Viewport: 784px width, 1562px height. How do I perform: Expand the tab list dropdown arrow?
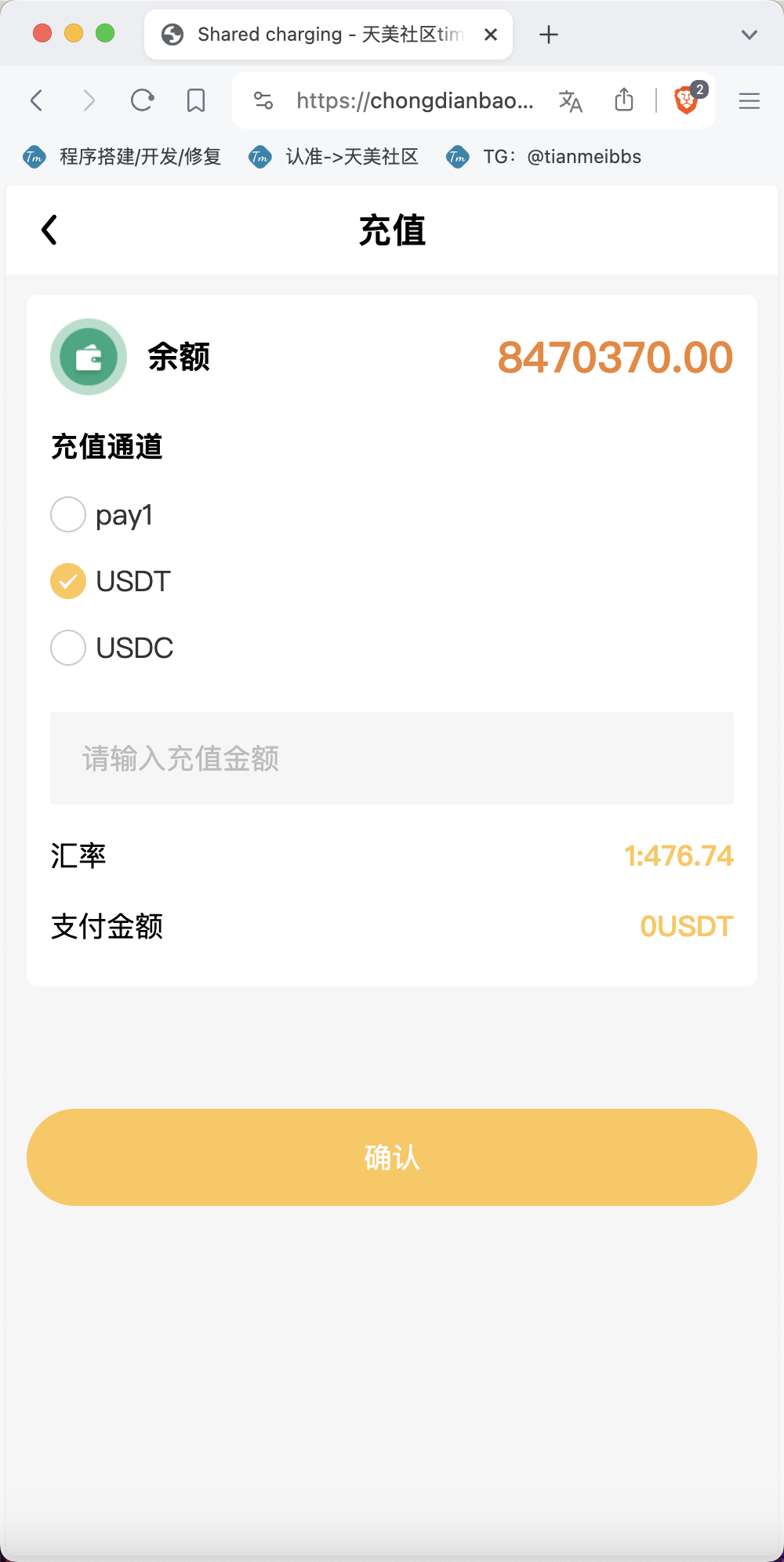pos(750,35)
